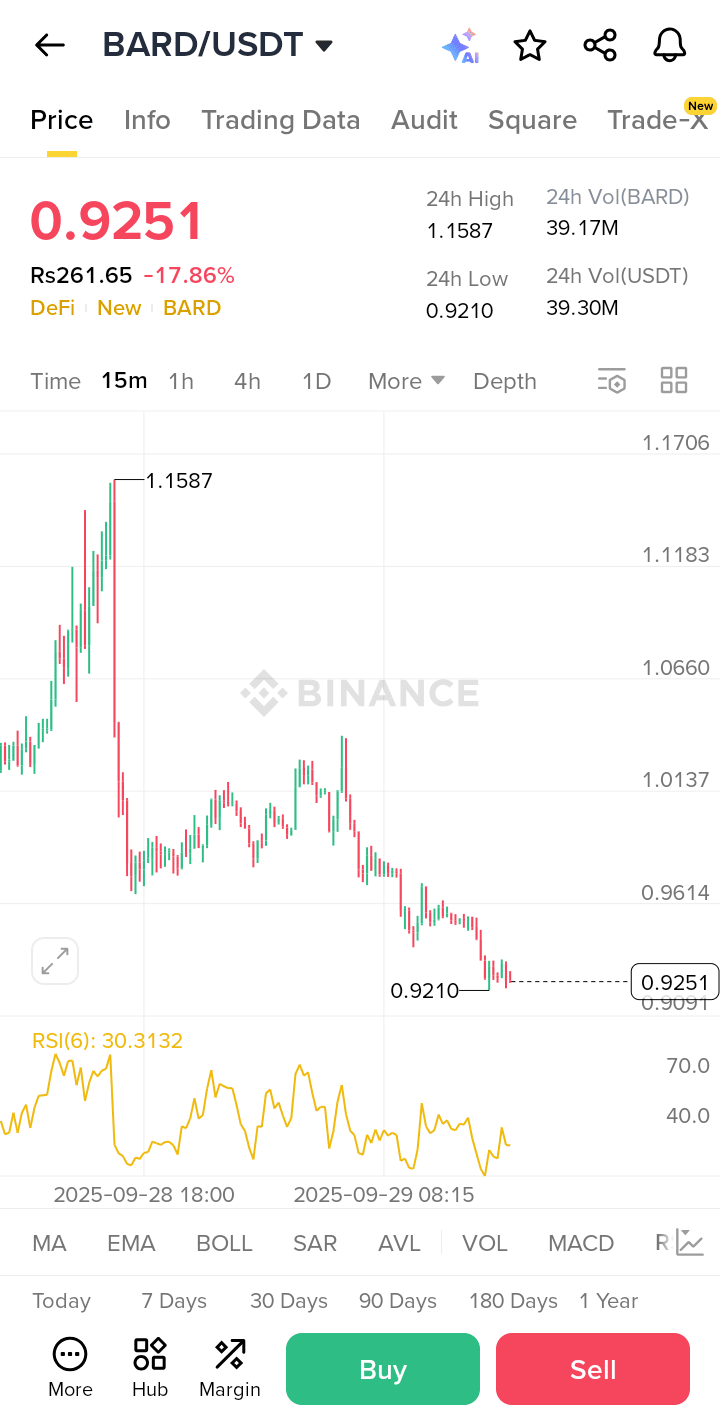Select the 1D chart interval
720x1420 pixels.
(x=316, y=381)
